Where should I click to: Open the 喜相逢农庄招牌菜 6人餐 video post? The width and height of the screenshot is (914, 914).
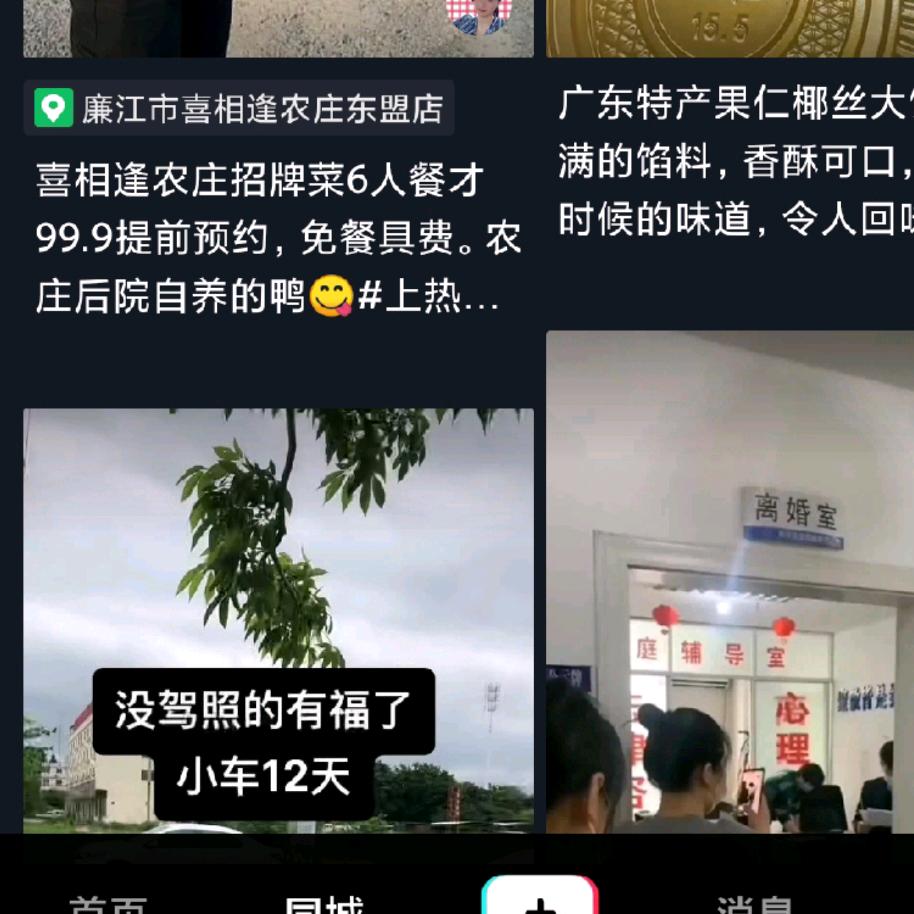278,239
